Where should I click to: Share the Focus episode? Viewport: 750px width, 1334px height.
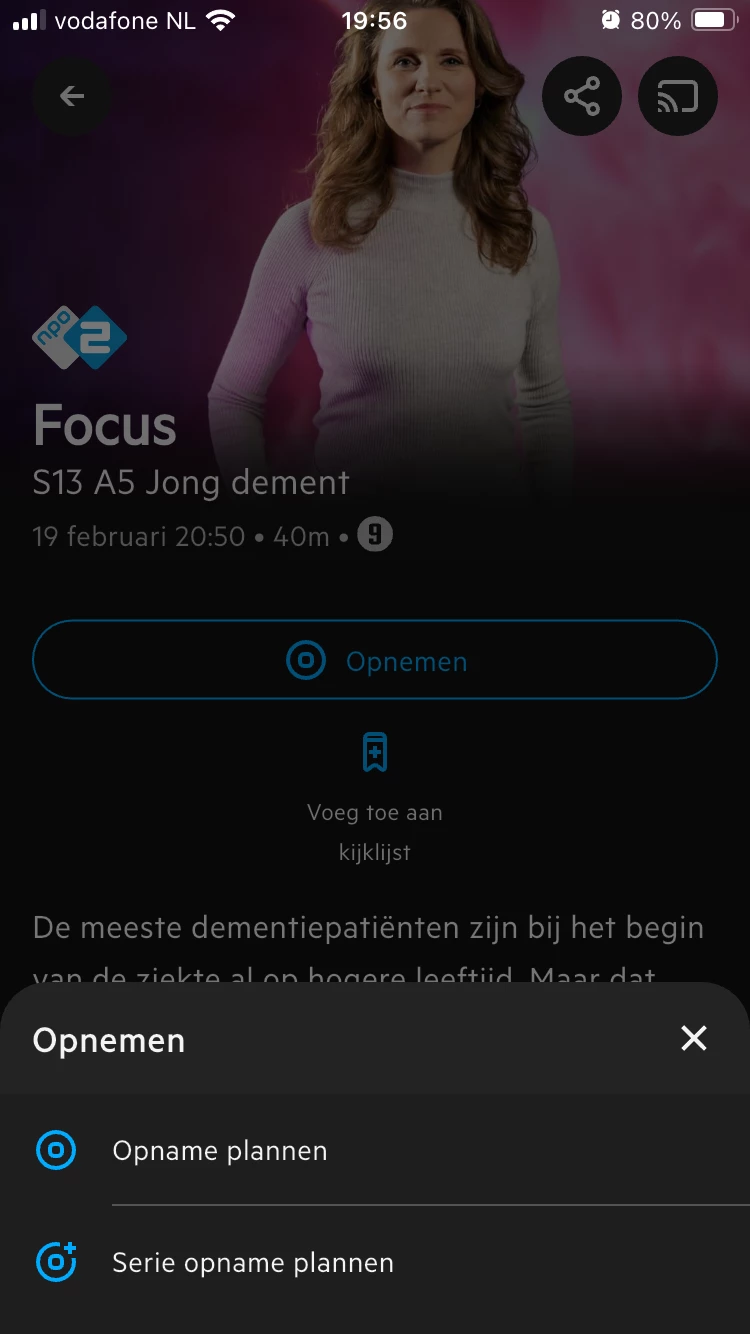pos(581,96)
